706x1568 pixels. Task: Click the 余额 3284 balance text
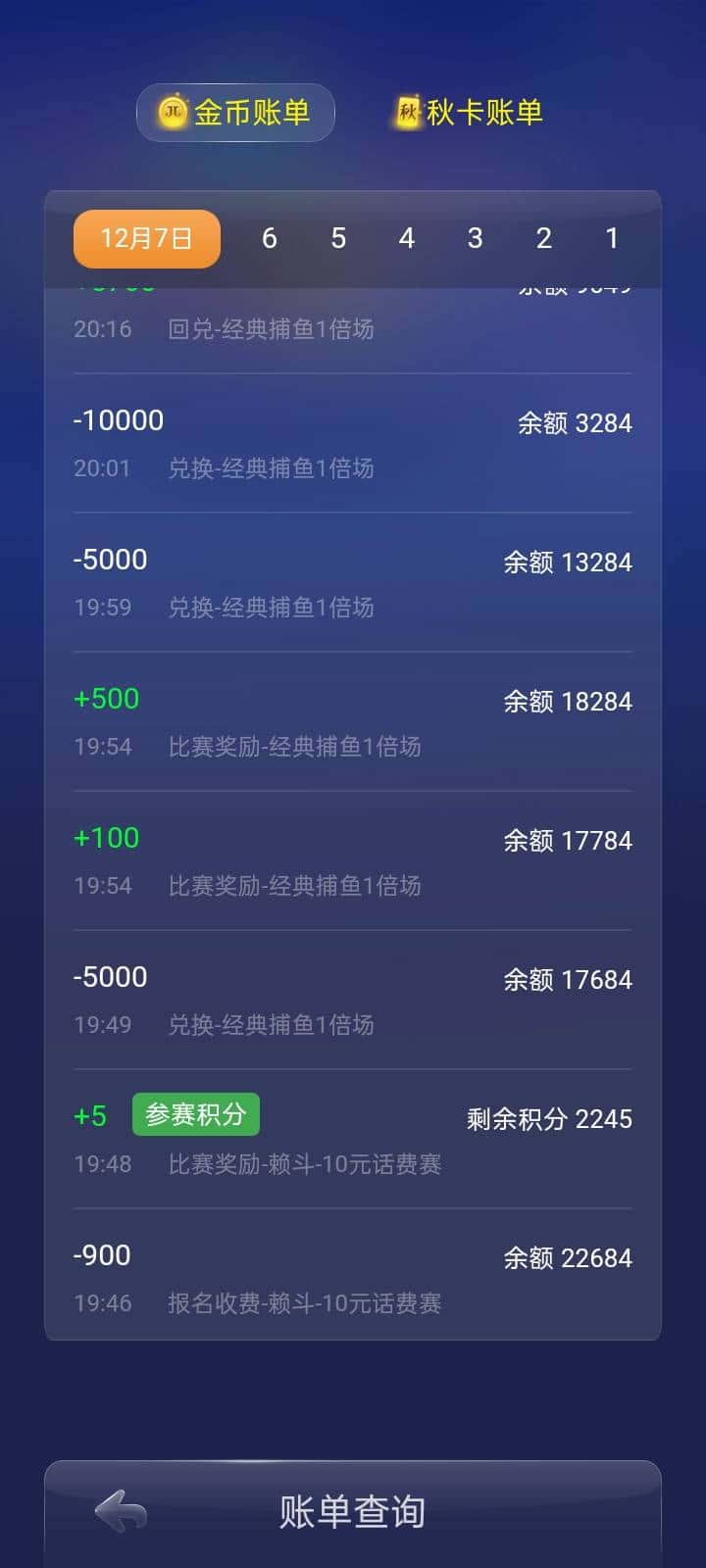pyautogui.click(x=577, y=423)
